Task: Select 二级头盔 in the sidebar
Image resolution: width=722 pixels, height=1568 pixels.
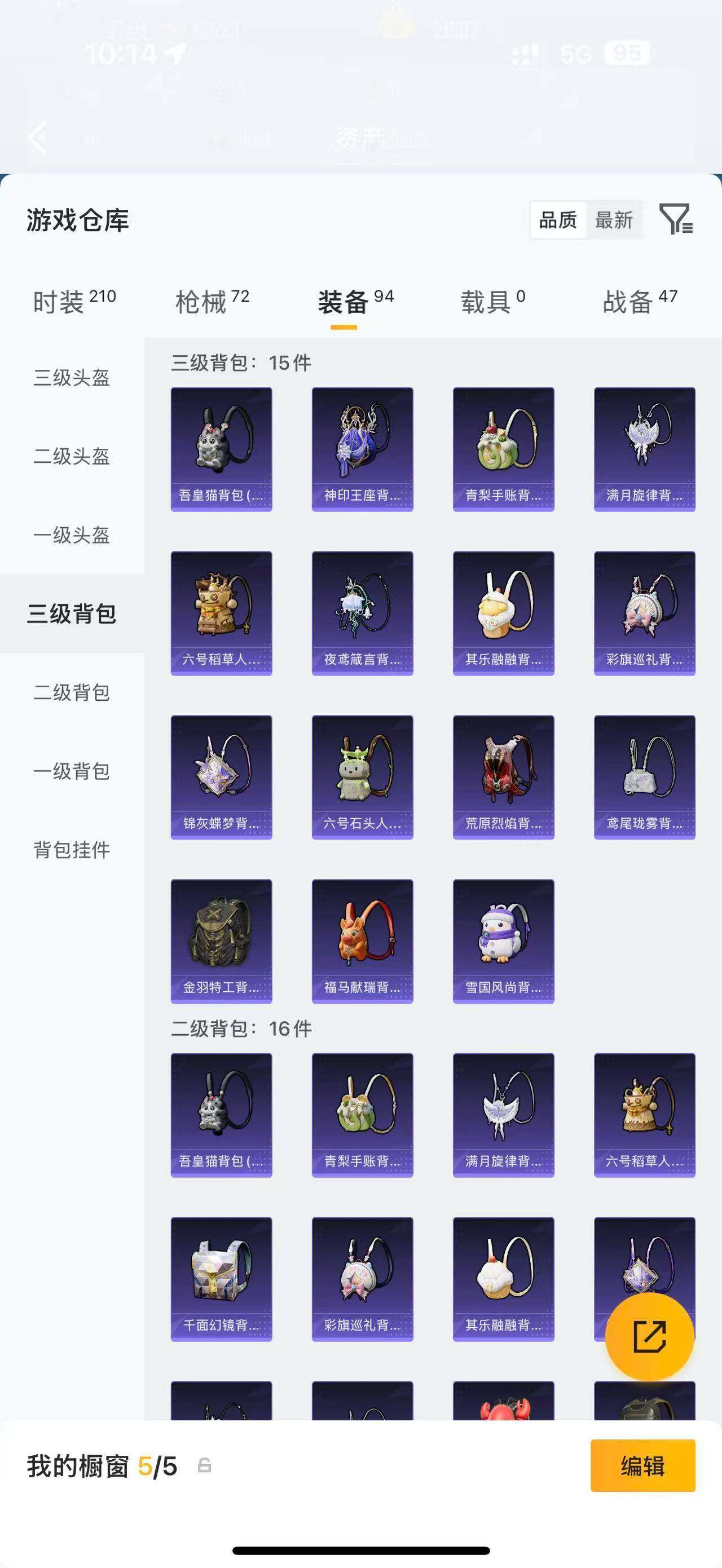Action: [x=72, y=456]
